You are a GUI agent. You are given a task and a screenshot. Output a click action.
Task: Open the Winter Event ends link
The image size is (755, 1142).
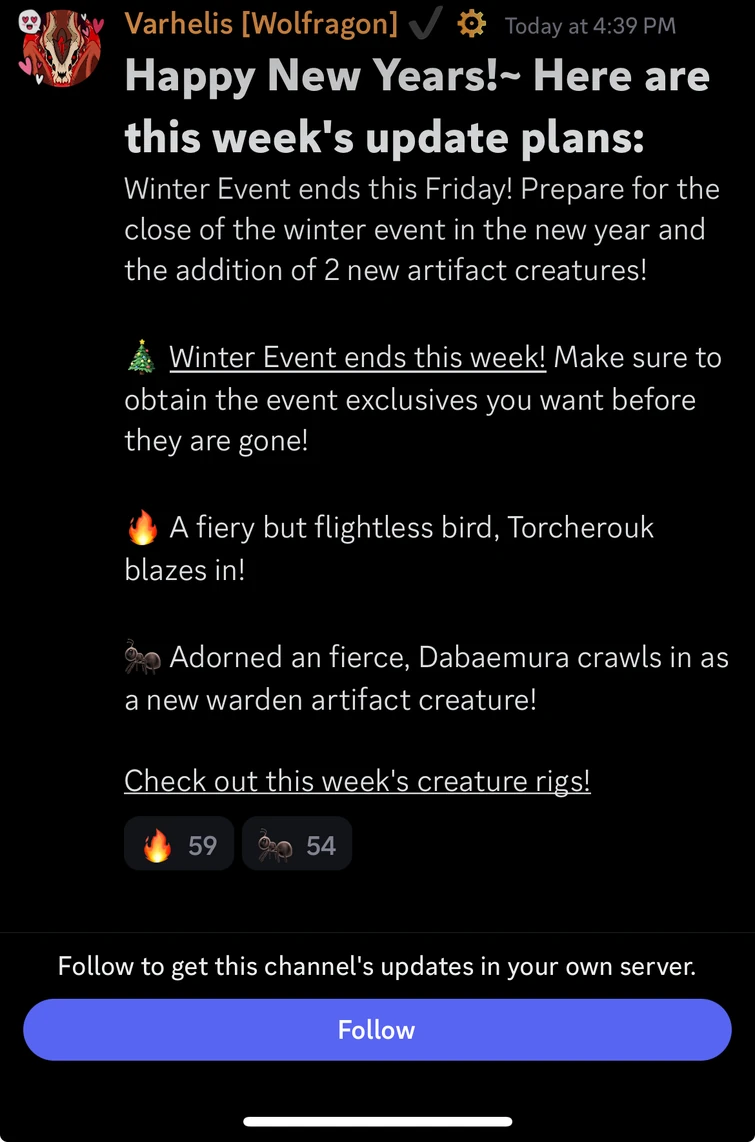pos(358,357)
